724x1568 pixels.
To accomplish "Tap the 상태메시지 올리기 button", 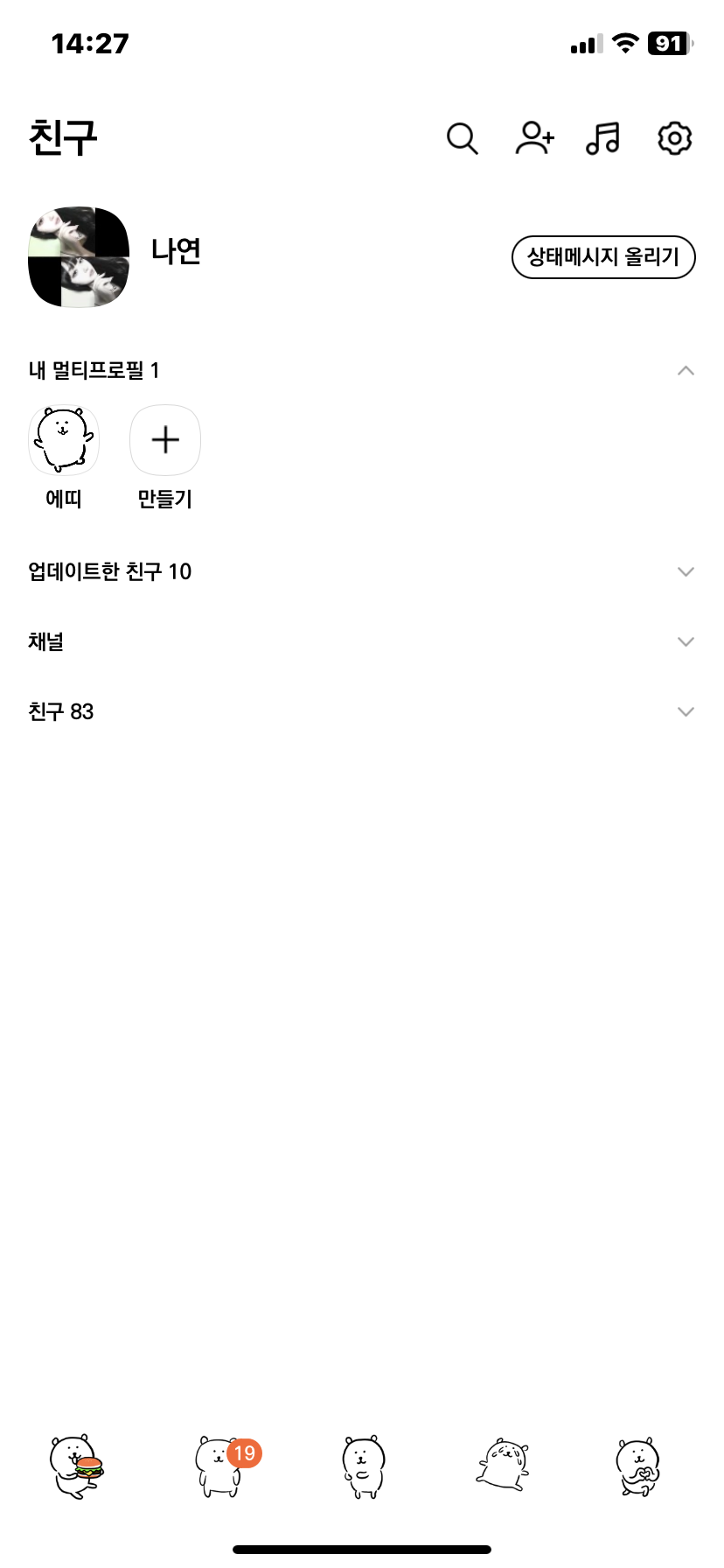I will click(x=603, y=257).
